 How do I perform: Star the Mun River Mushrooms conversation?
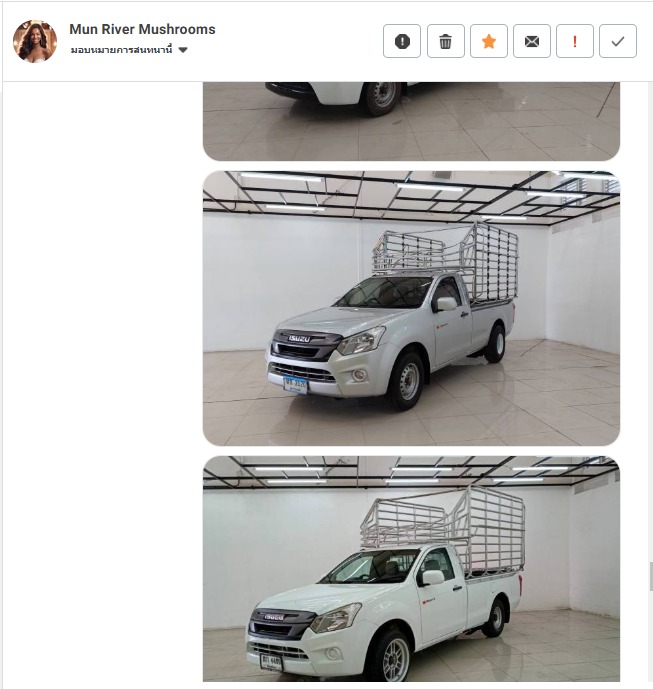tap(489, 41)
